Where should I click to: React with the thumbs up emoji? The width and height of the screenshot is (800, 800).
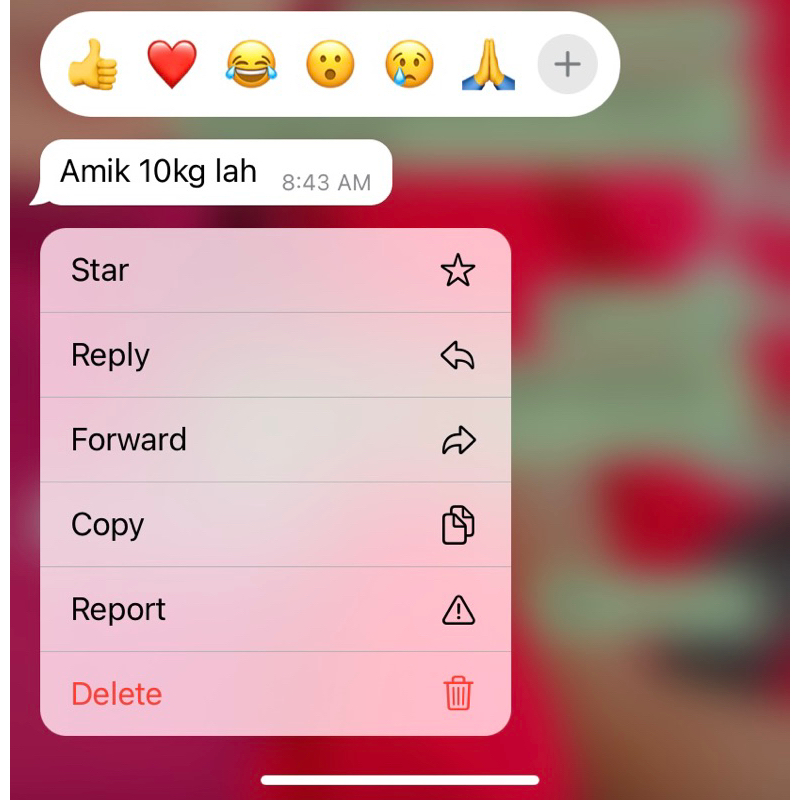click(92, 65)
